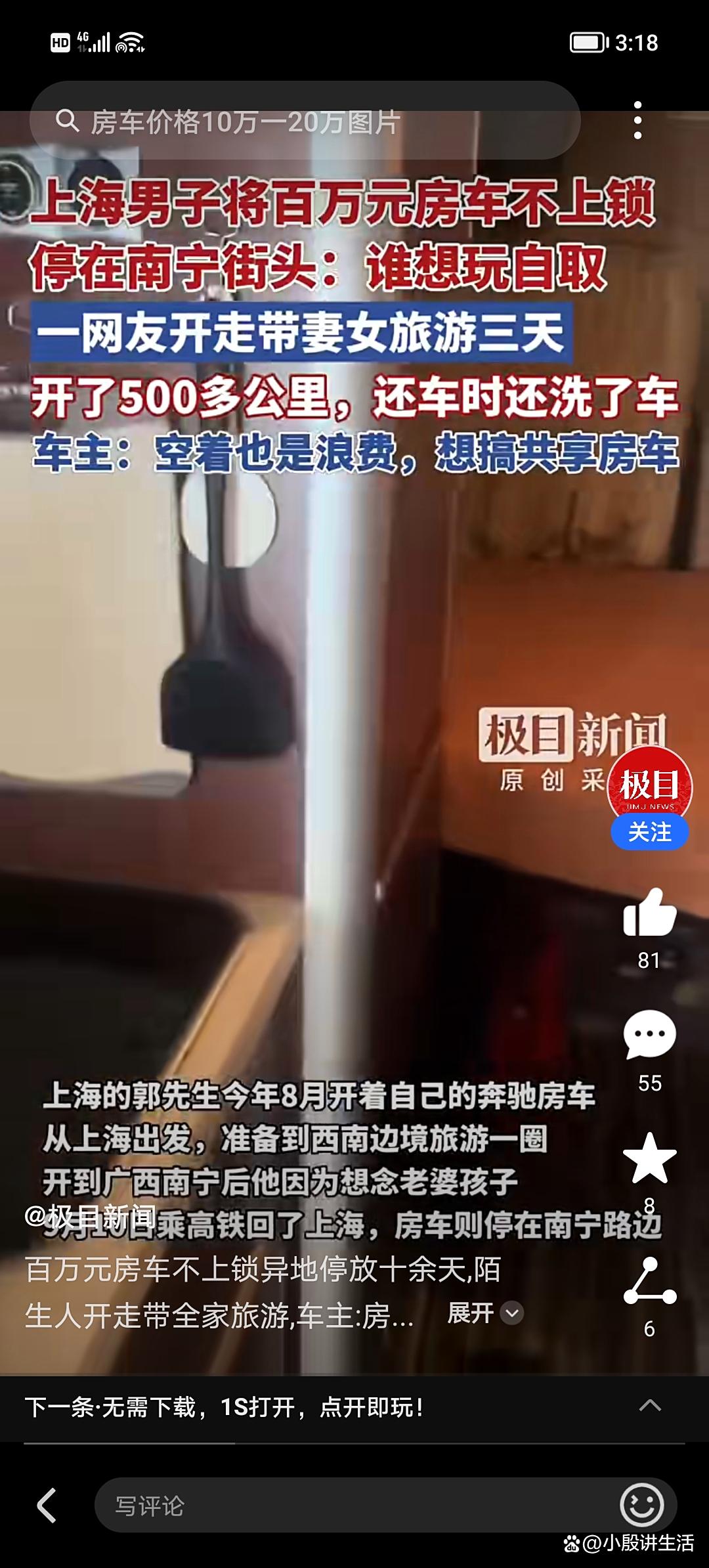Viewport: 709px width, 1568px height.
Task: Open the comments bubble icon
Action: click(650, 1034)
